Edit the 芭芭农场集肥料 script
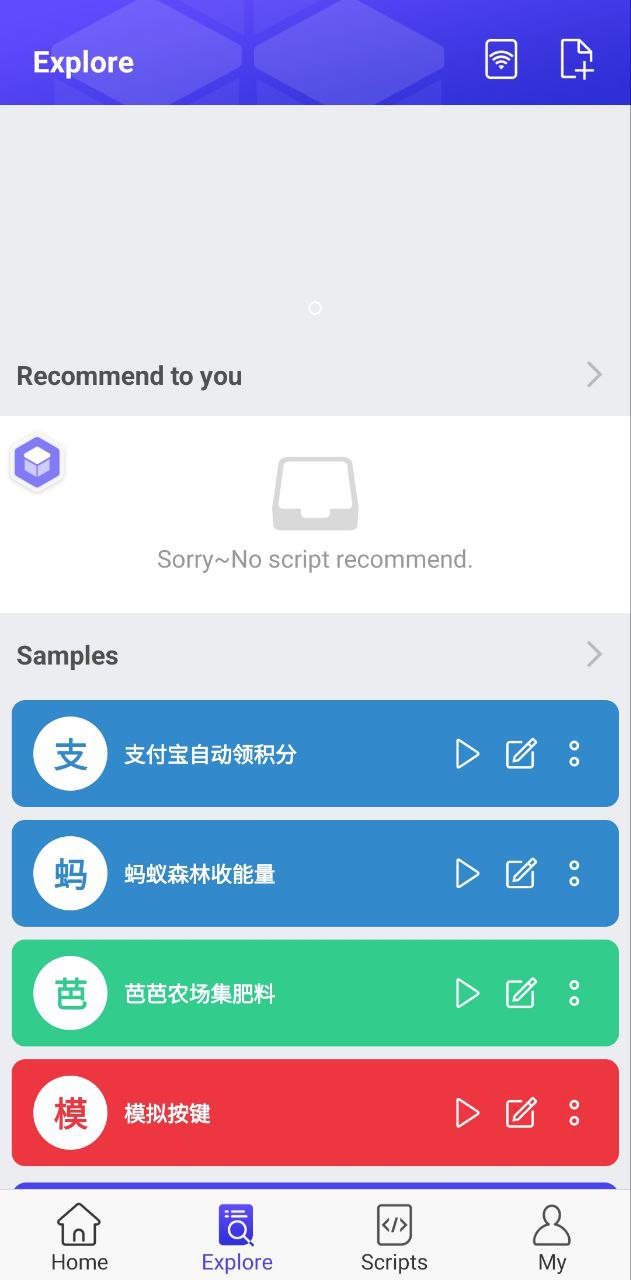Screen dimensions: 631x1280 (x=521, y=993)
